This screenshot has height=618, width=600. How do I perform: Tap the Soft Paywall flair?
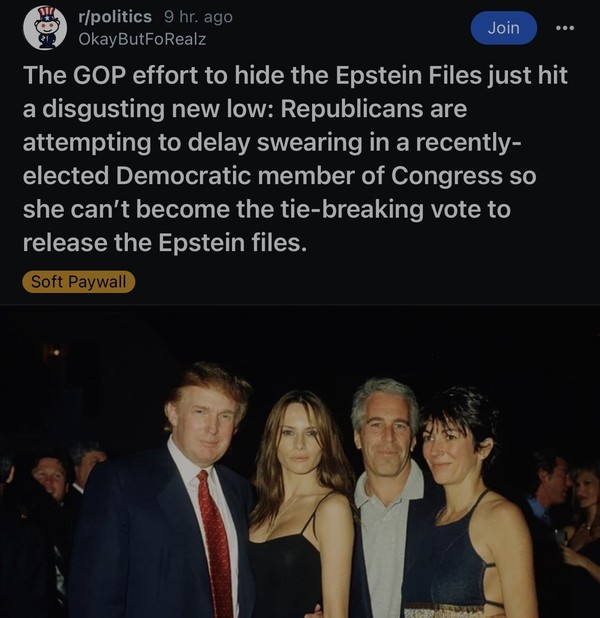point(78,282)
